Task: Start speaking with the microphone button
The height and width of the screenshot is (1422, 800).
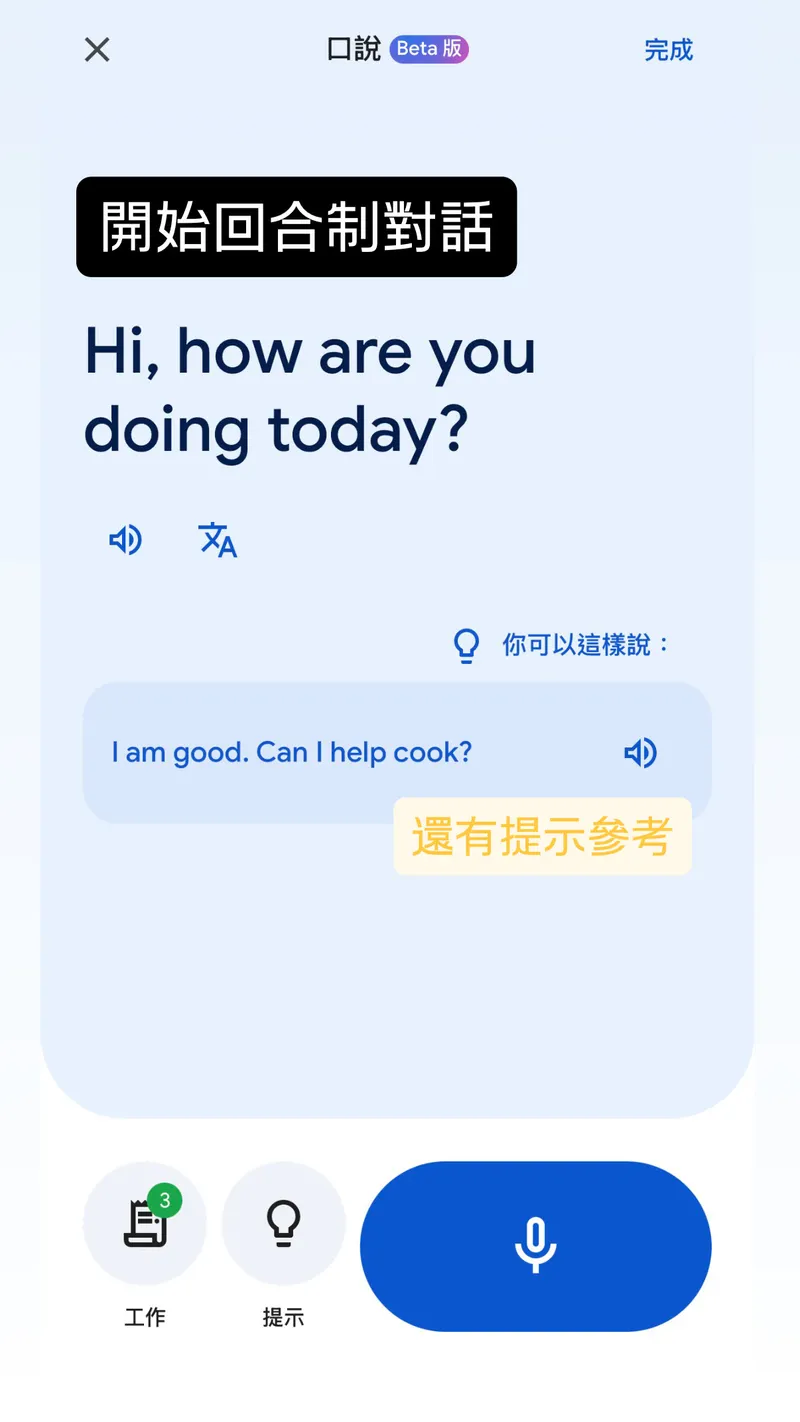Action: 535,1246
